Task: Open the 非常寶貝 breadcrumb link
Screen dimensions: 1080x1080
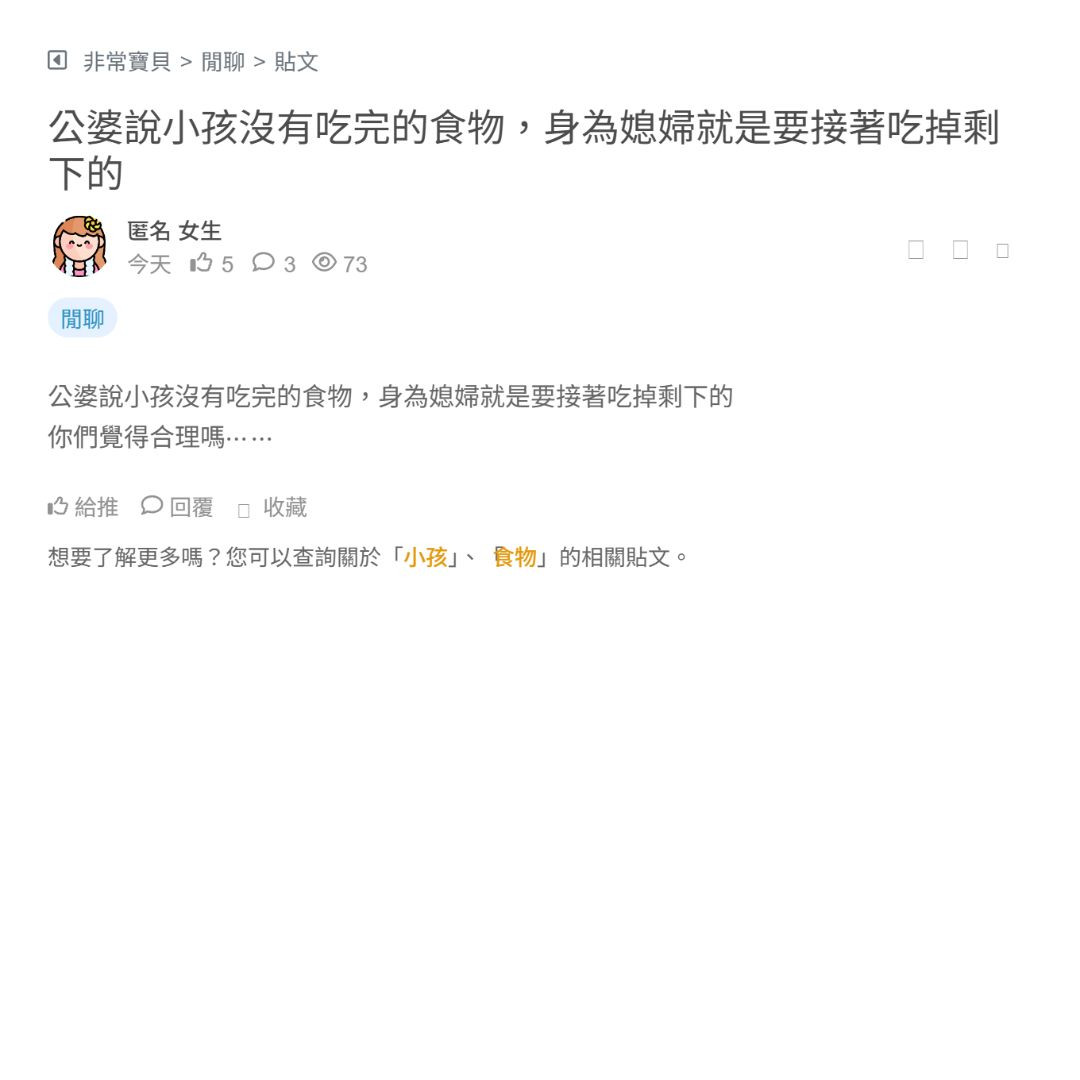Action: (127, 62)
